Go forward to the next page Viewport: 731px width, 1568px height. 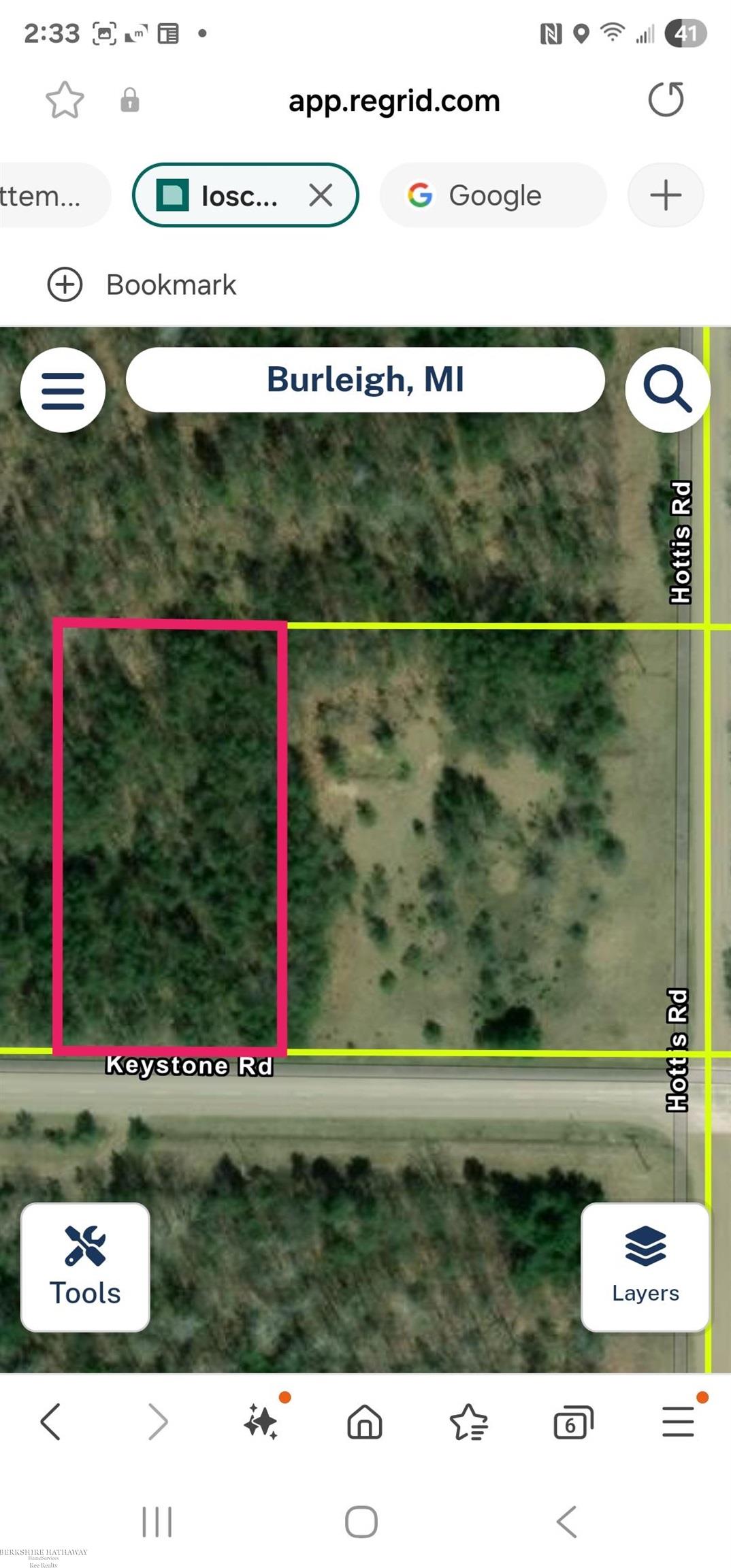pos(157,1422)
